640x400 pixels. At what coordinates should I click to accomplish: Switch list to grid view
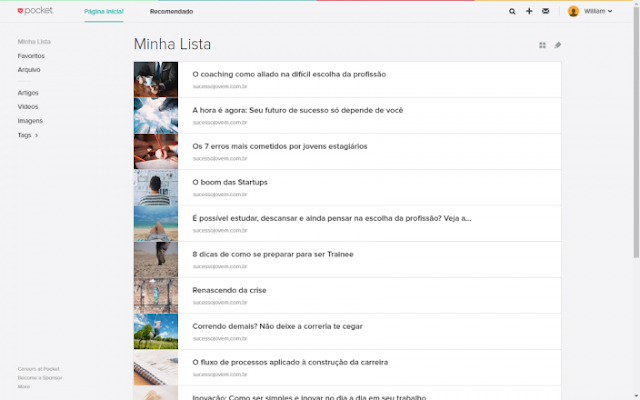tap(543, 45)
